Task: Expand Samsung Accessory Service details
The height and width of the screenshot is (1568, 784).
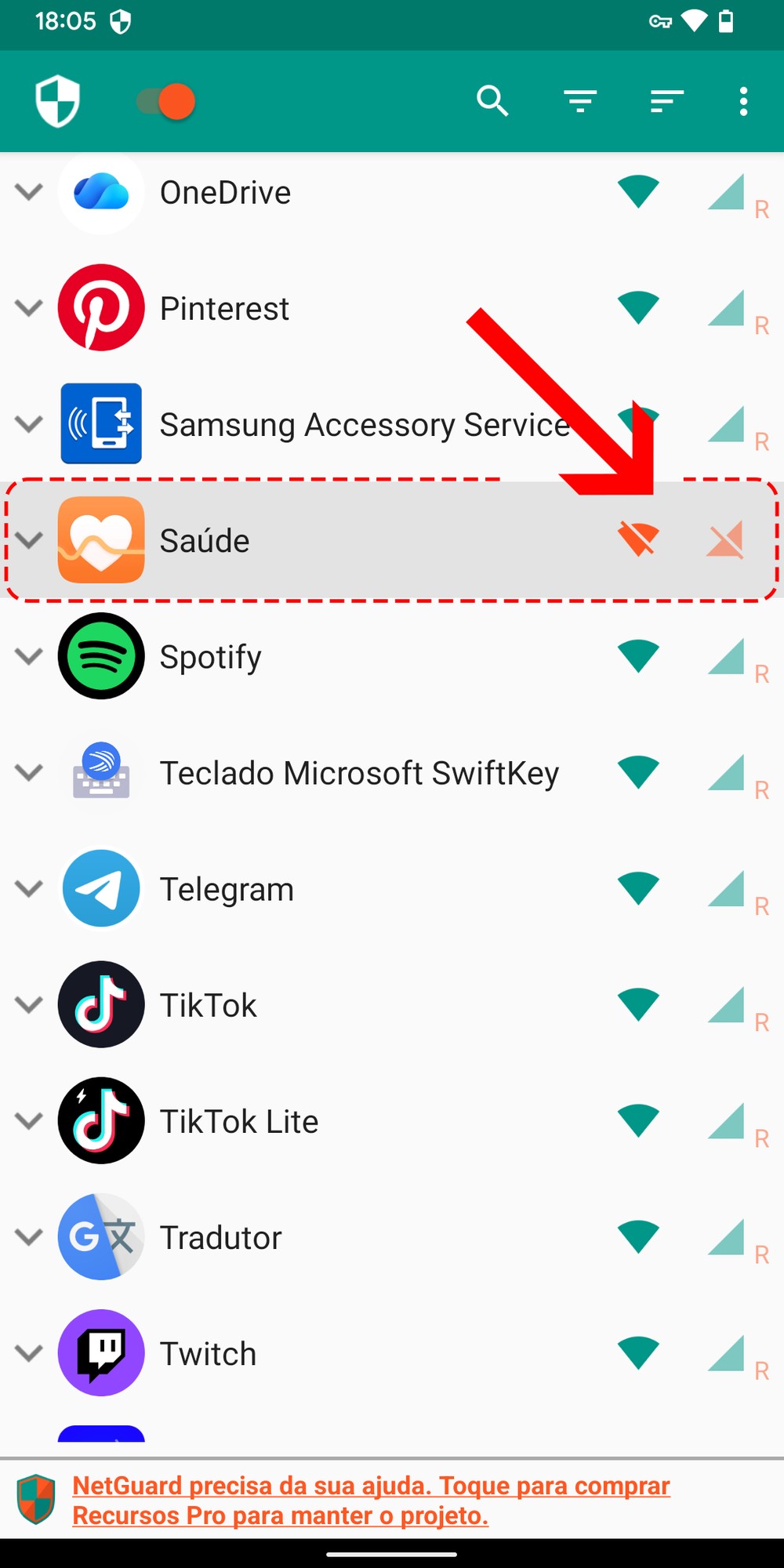Action: pyautogui.click(x=29, y=424)
